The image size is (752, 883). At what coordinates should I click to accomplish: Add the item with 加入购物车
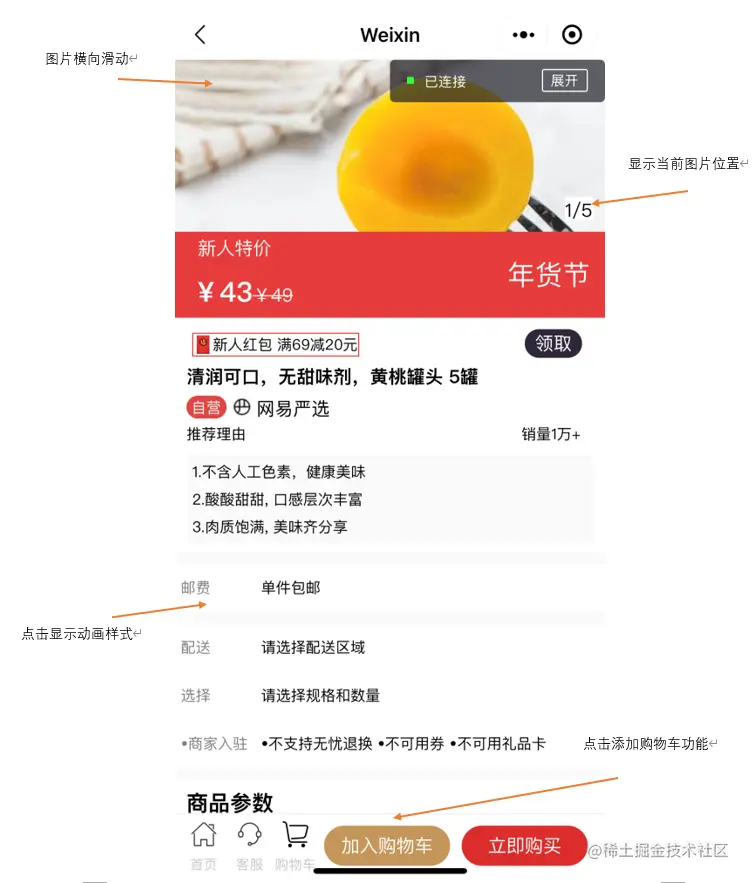[x=387, y=846]
